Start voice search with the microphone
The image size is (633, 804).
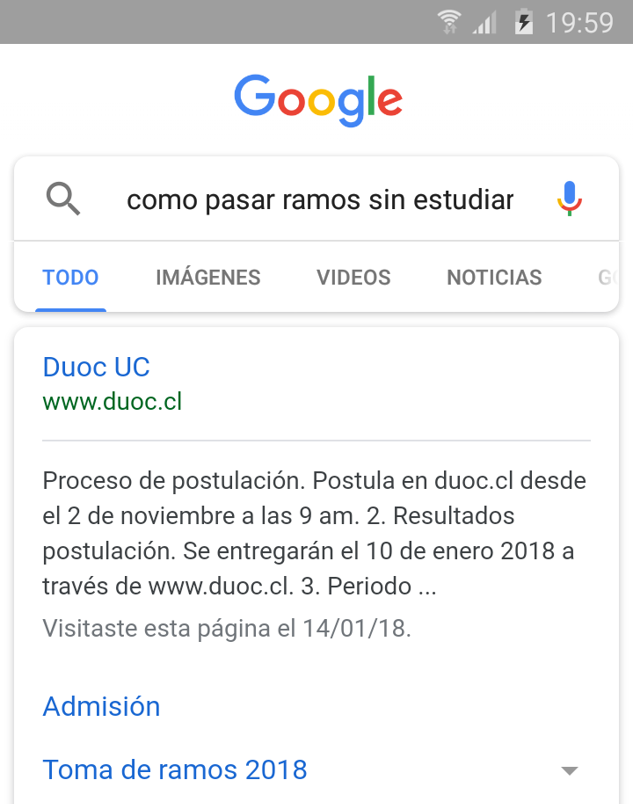coord(569,199)
